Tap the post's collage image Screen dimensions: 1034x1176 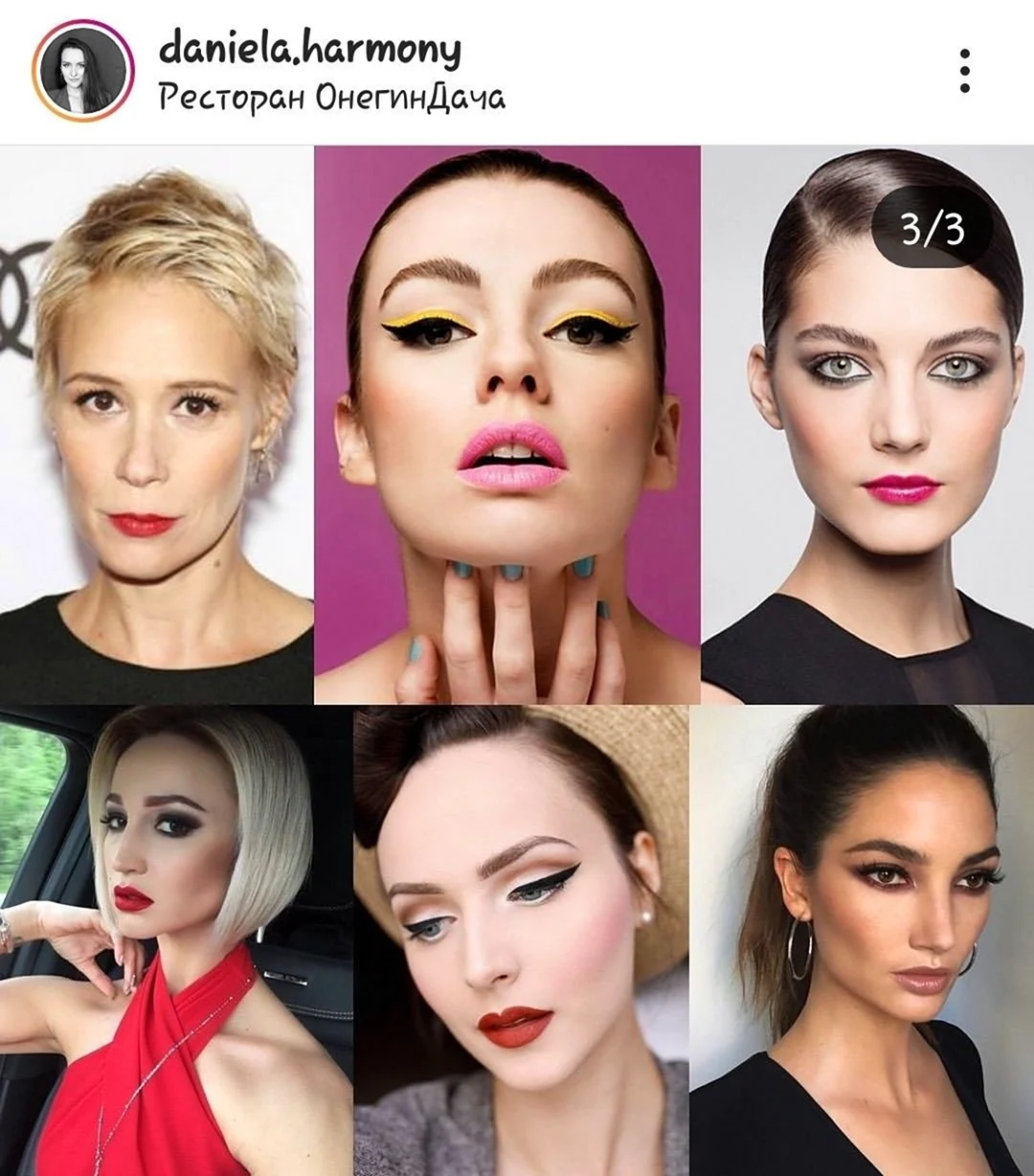pyautogui.click(x=517, y=661)
